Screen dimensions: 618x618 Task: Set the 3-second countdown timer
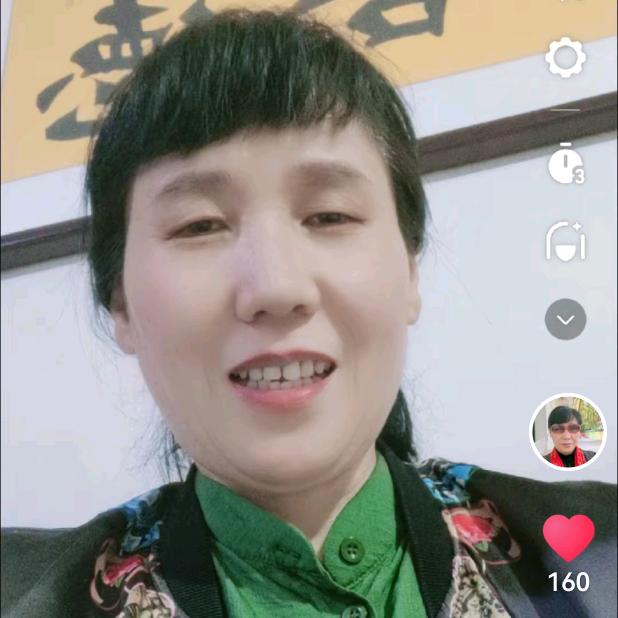pyautogui.click(x=565, y=164)
